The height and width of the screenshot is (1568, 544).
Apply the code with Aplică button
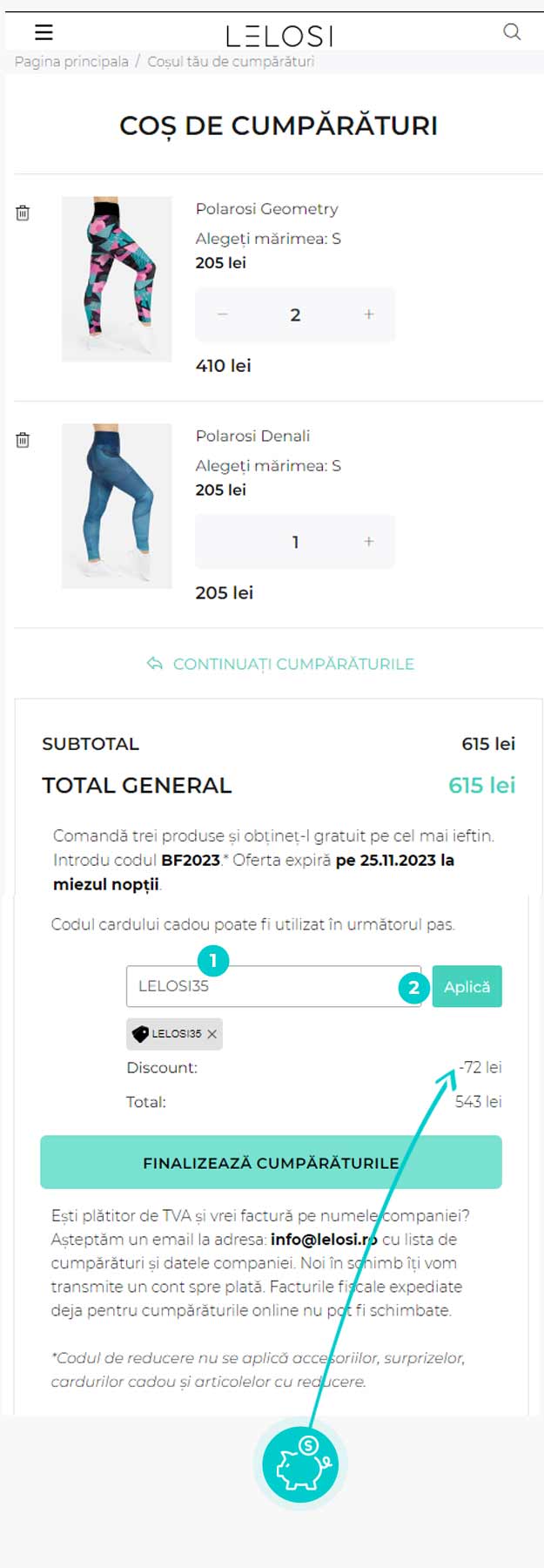click(x=467, y=987)
